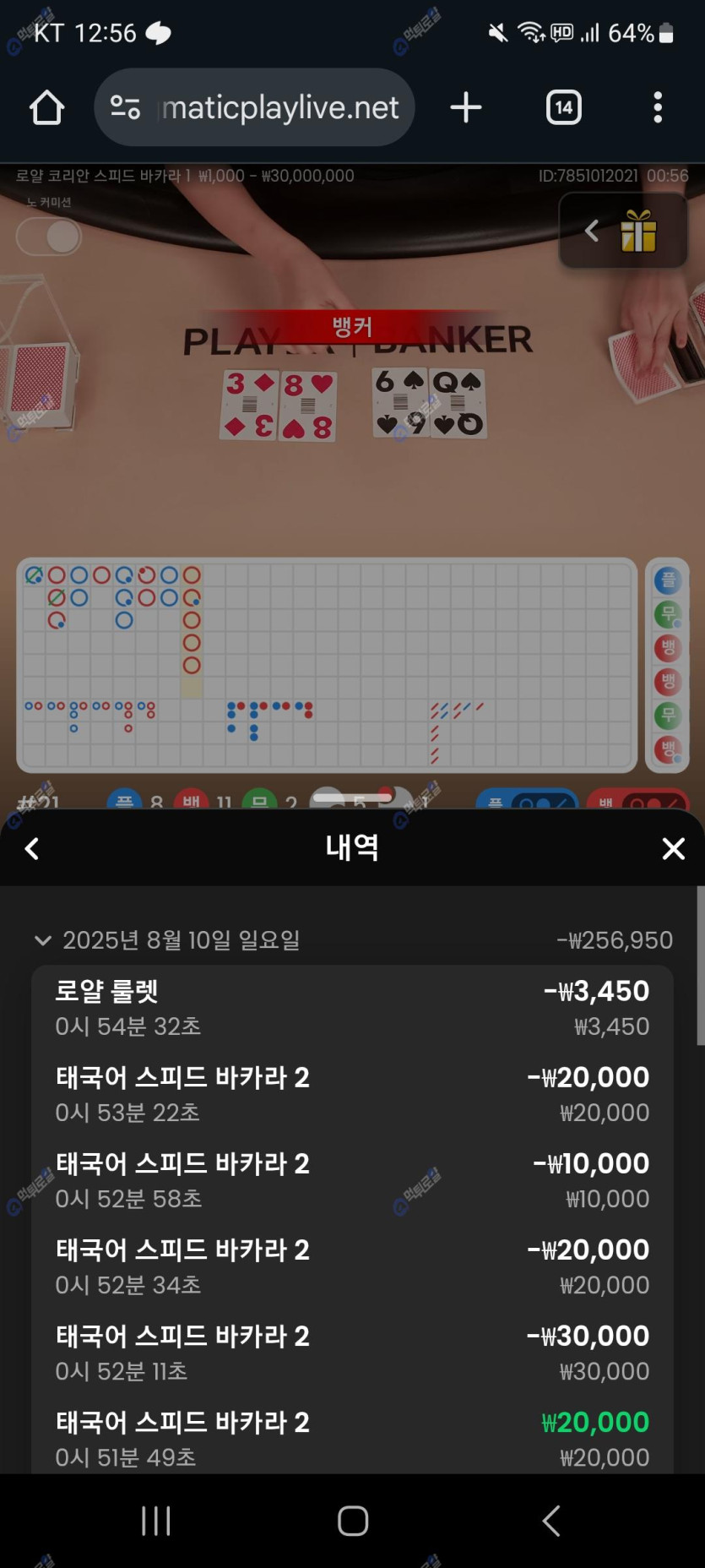Open a new browser tab

click(465, 108)
